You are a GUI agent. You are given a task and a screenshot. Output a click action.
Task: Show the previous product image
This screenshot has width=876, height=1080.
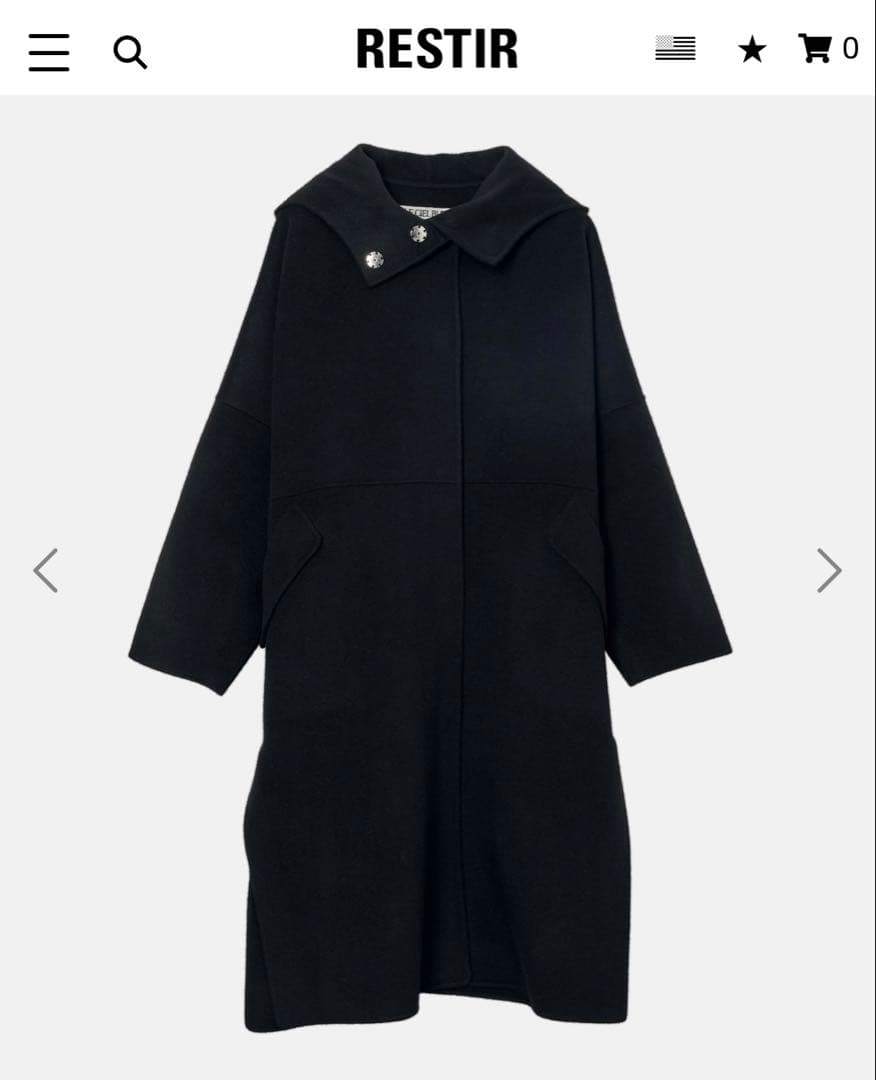pyautogui.click(x=46, y=571)
